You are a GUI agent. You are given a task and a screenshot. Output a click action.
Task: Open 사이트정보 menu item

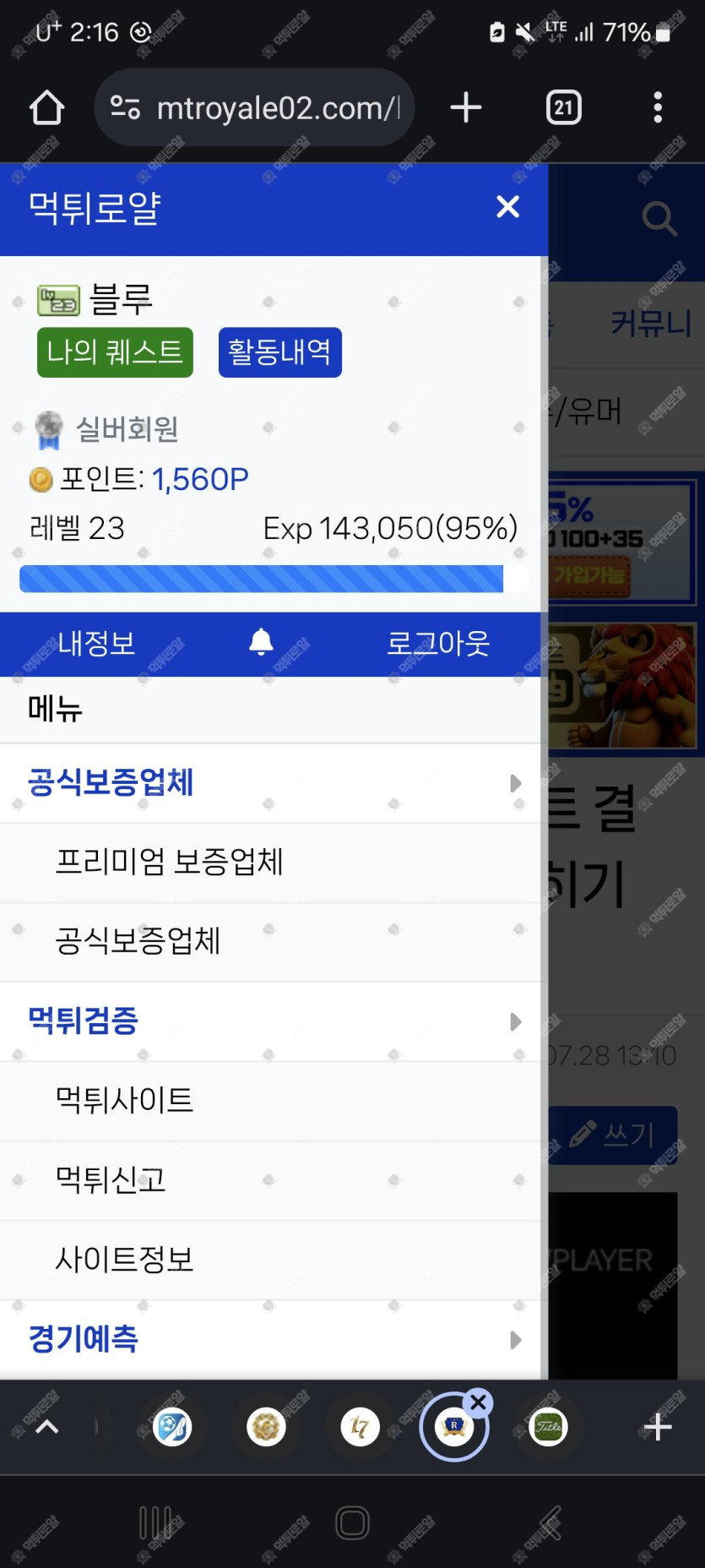point(124,1260)
